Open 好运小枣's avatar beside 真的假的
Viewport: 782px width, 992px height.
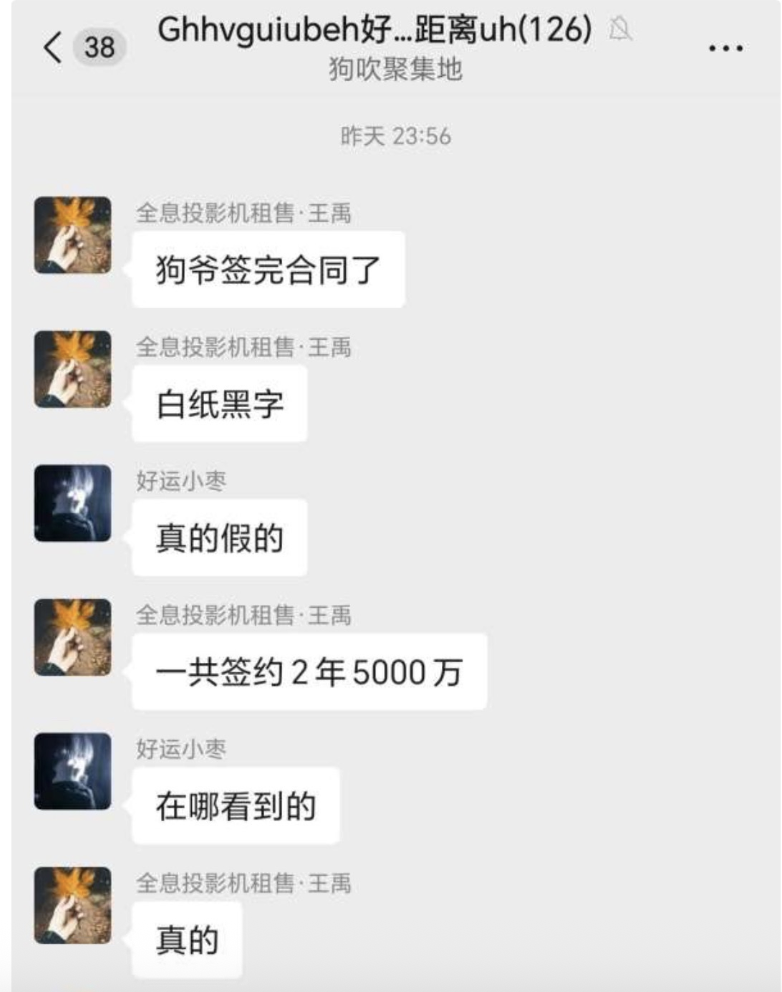[x=73, y=503]
